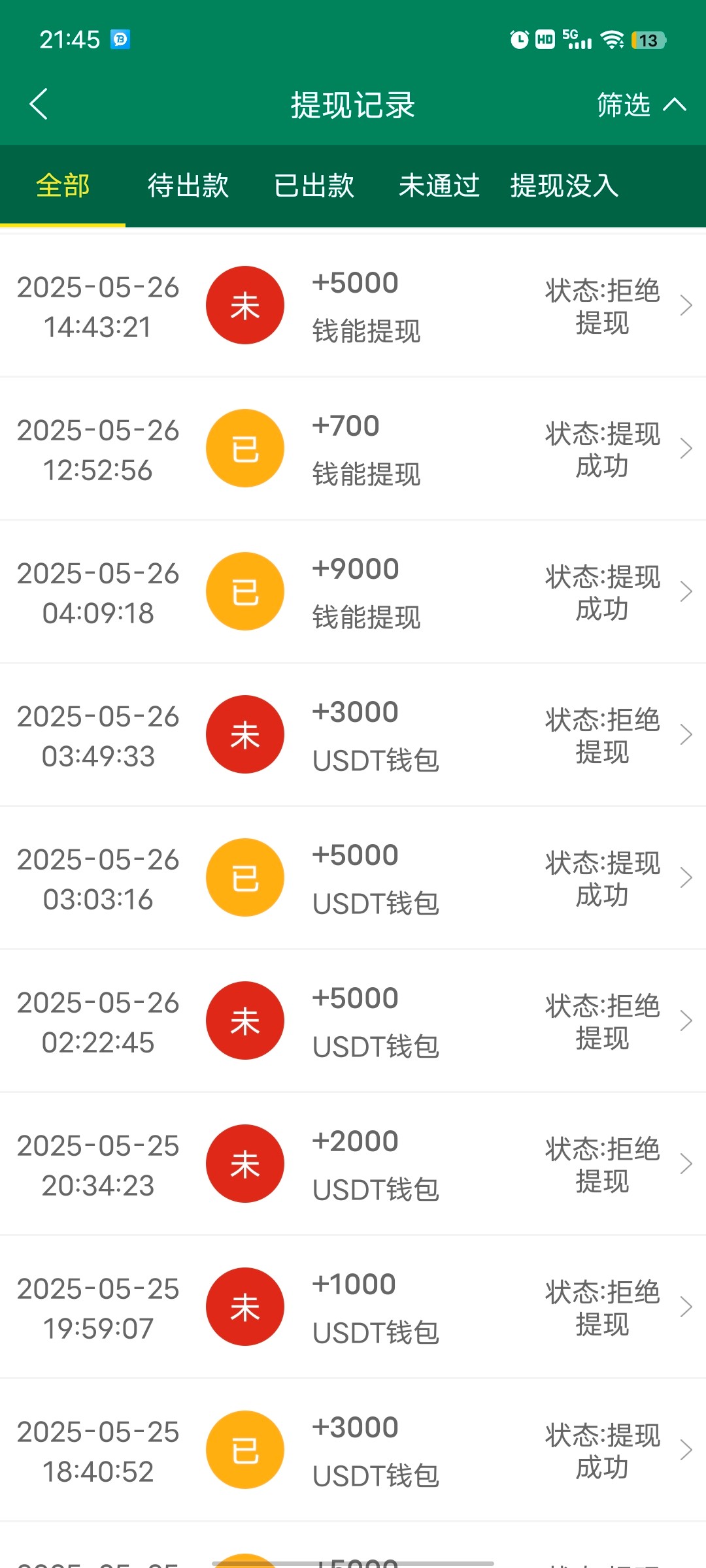Open the 筛选 filter dropdown
The height and width of the screenshot is (1568, 706).
[641, 105]
